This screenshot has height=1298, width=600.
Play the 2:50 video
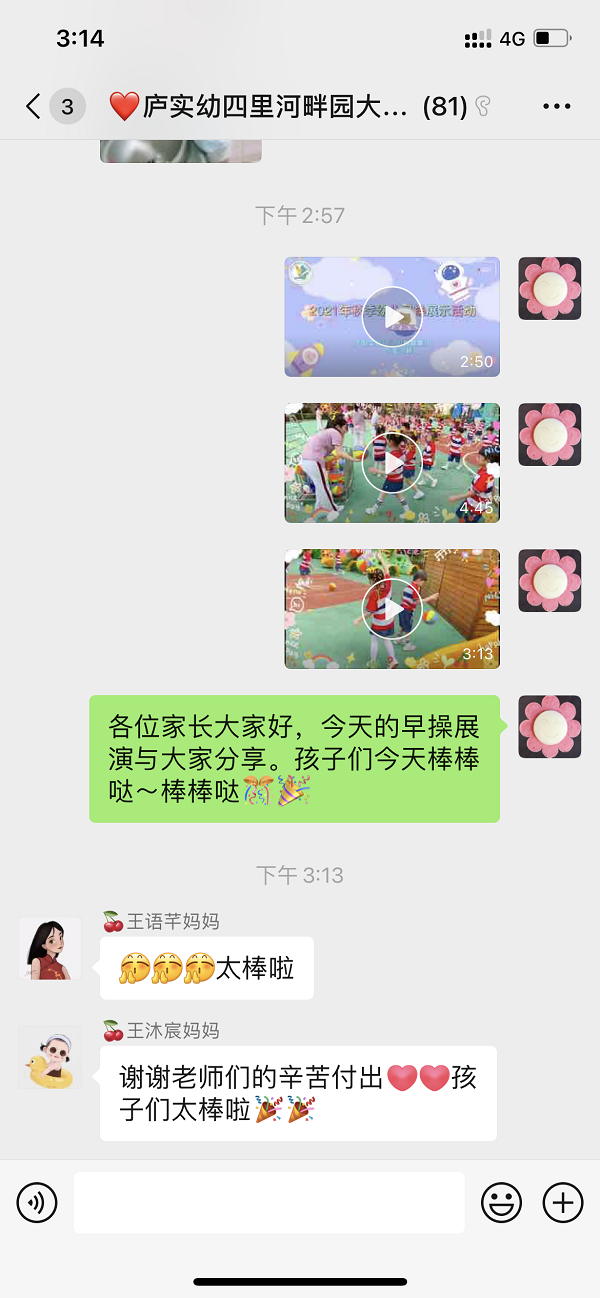click(392, 317)
